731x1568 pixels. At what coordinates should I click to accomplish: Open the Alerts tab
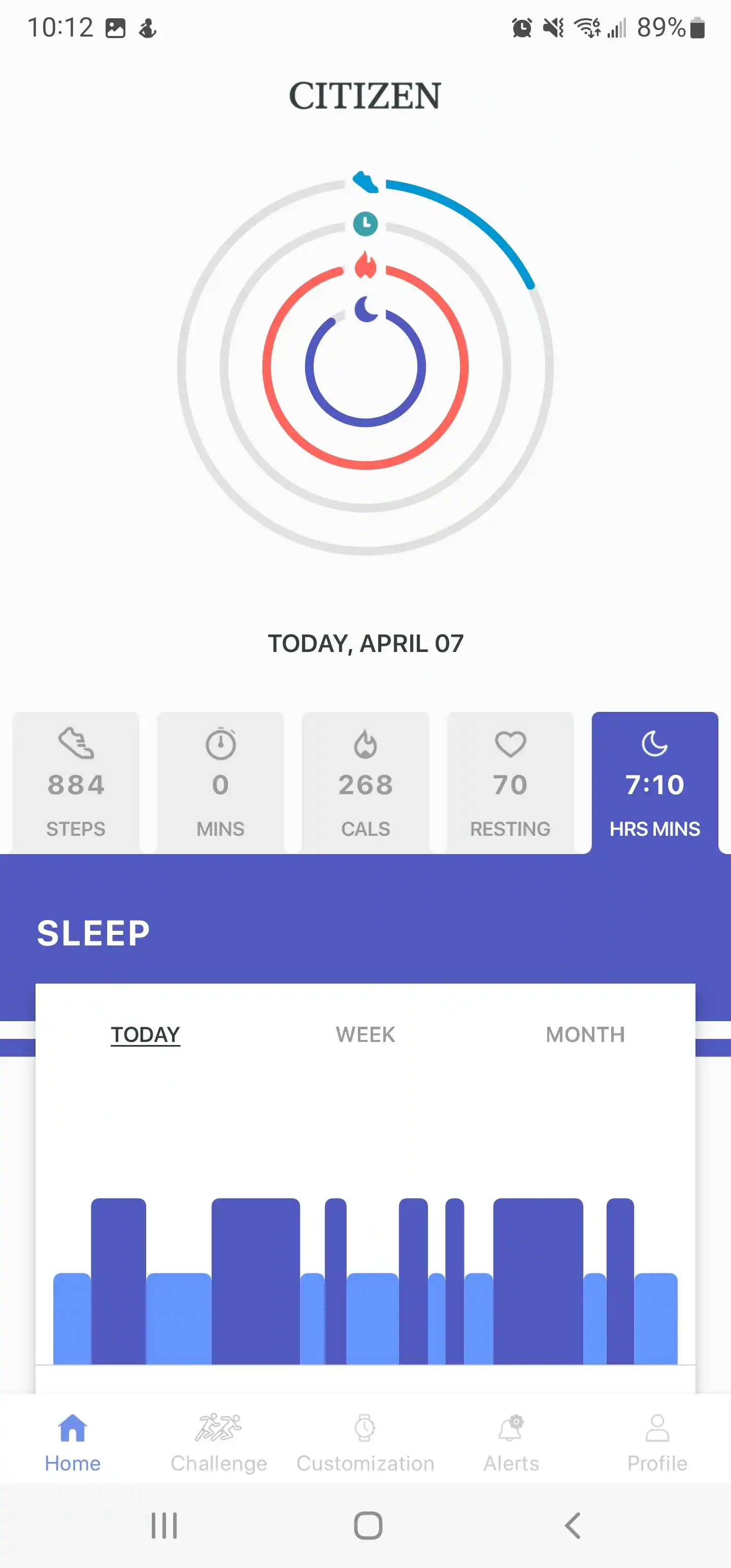[511, 1442]
